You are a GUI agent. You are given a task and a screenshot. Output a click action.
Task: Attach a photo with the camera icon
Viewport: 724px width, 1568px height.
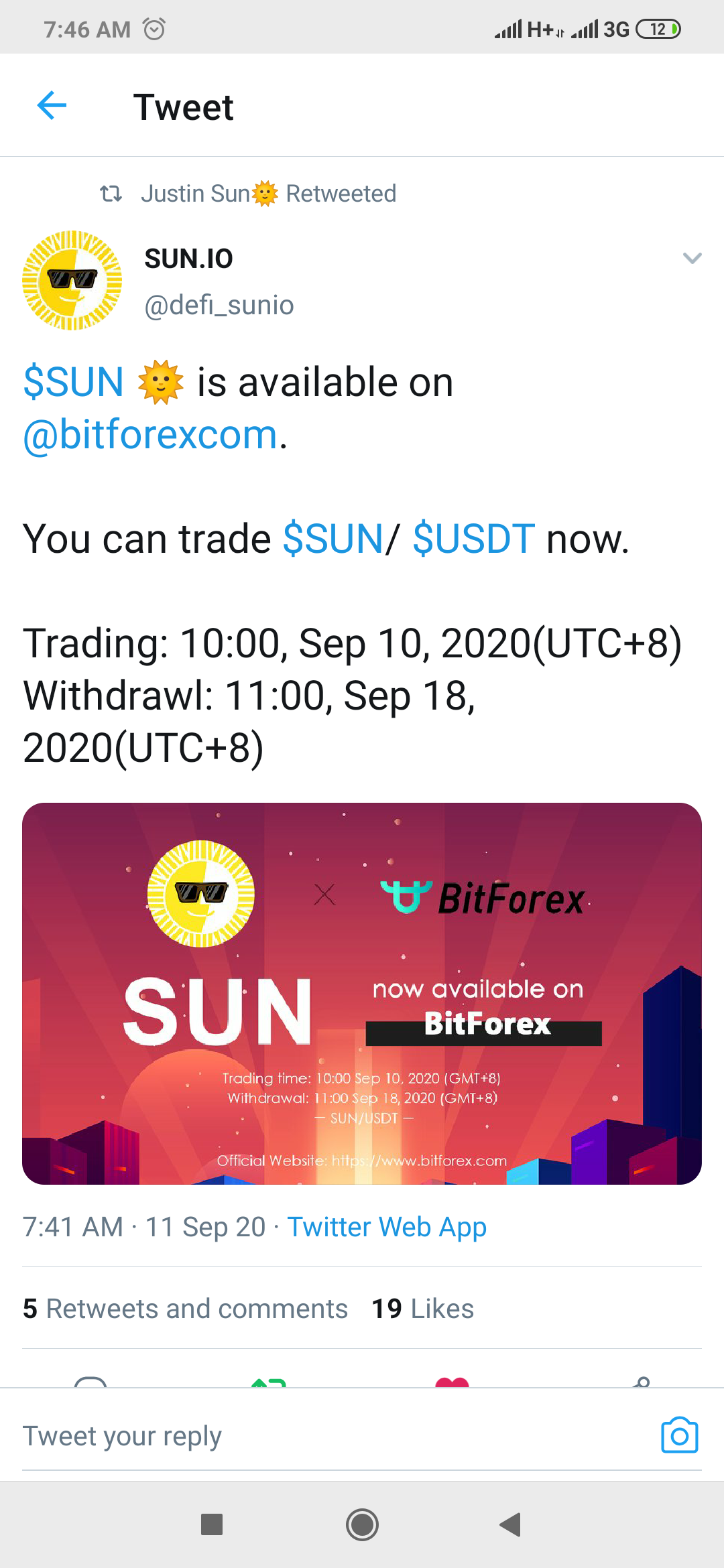(679, 1435)
